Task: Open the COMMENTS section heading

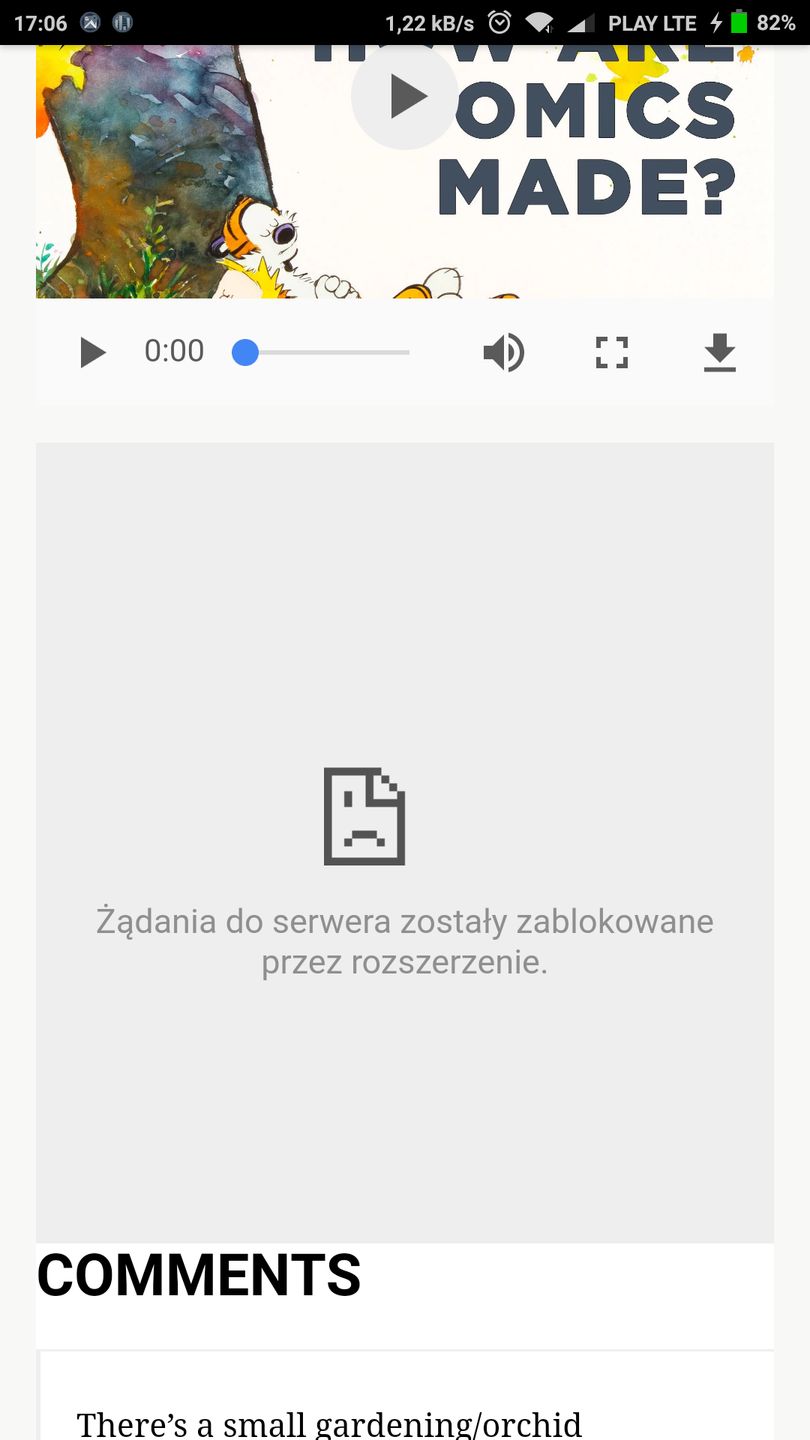Action: 198,1274
